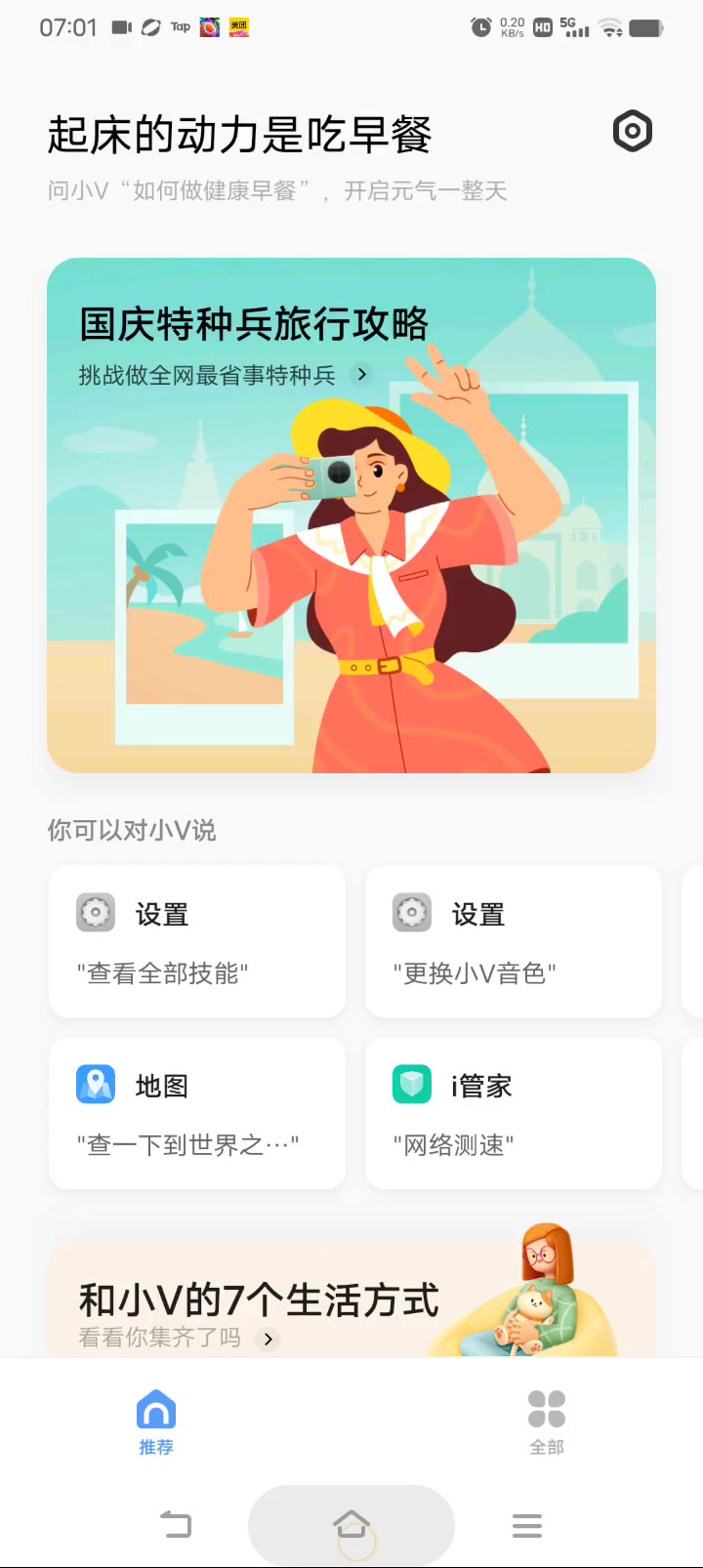Open the settings hexagon icon

click(632, 131)
